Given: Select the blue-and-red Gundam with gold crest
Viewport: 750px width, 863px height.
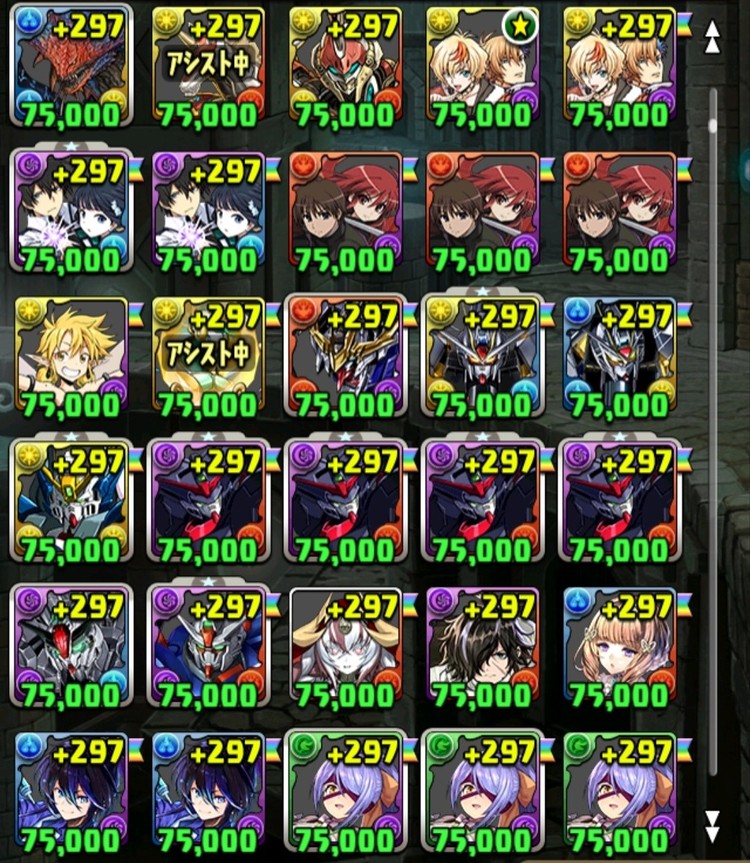Looking at the screenshot, I should pos(207,646).
